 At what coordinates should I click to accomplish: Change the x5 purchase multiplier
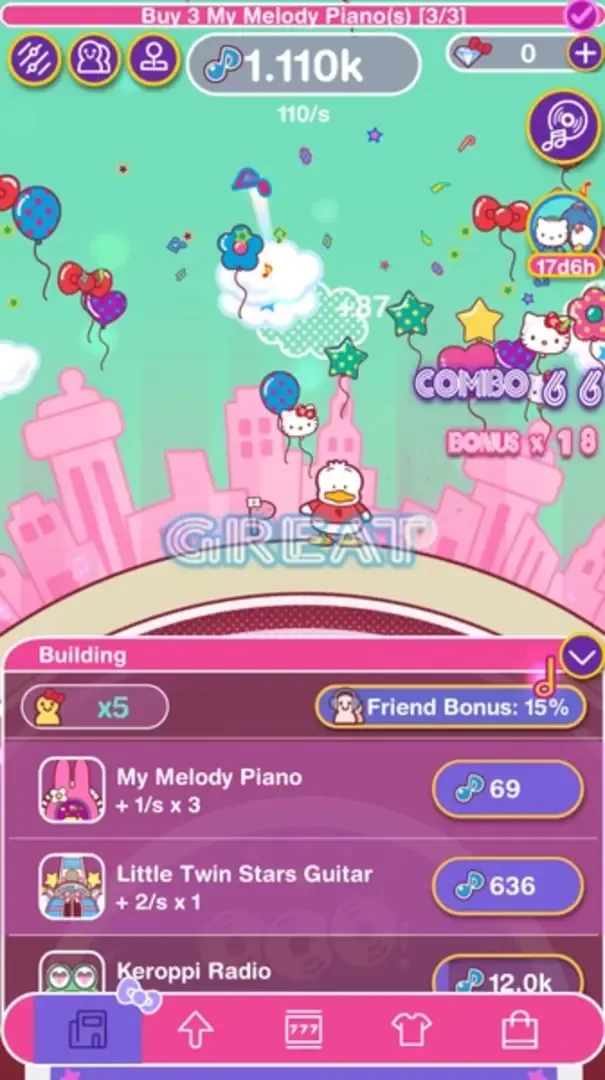pos(95,708)
